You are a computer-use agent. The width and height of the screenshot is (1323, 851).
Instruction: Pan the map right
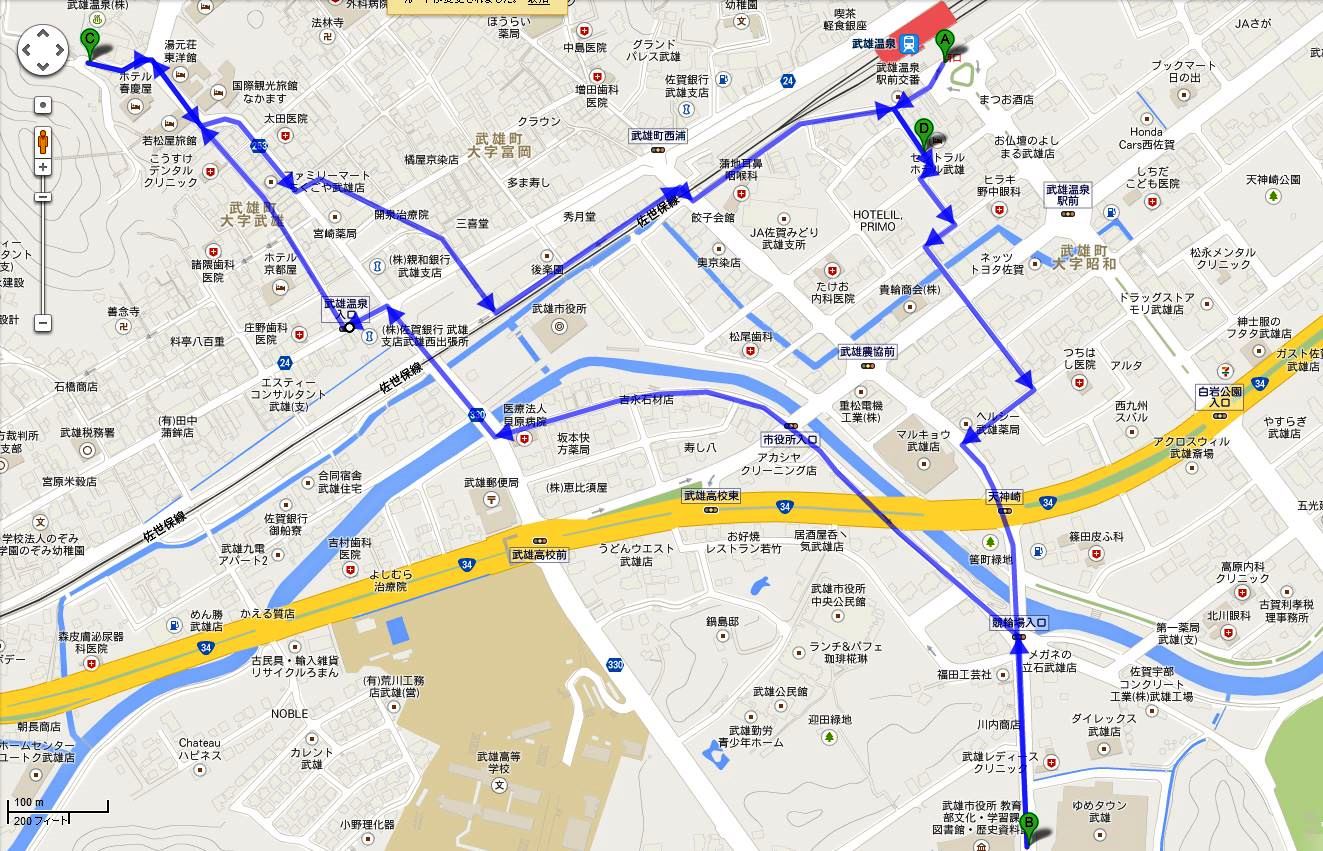[x=59, y=51]
